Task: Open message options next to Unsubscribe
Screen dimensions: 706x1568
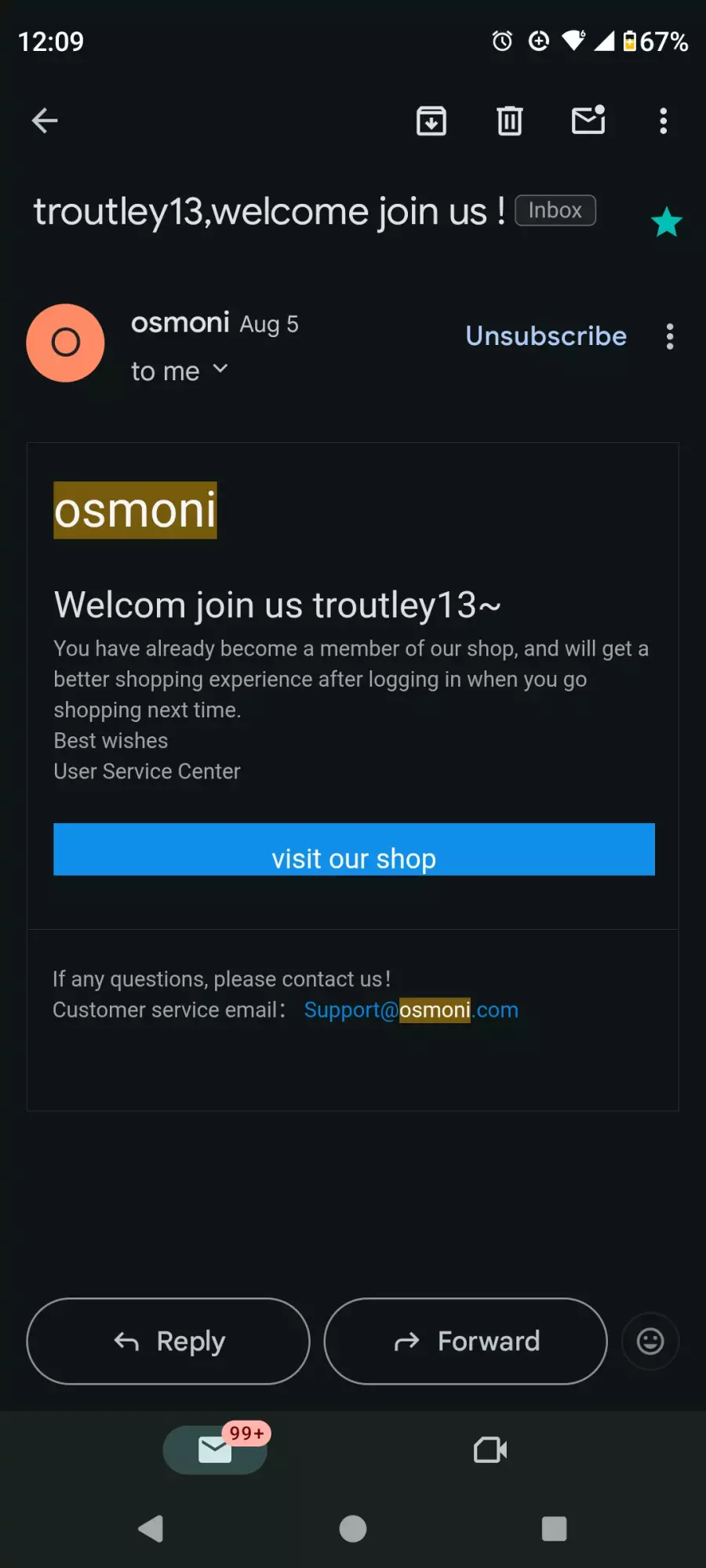Action: pyautogui.click(x=669, y=336)
